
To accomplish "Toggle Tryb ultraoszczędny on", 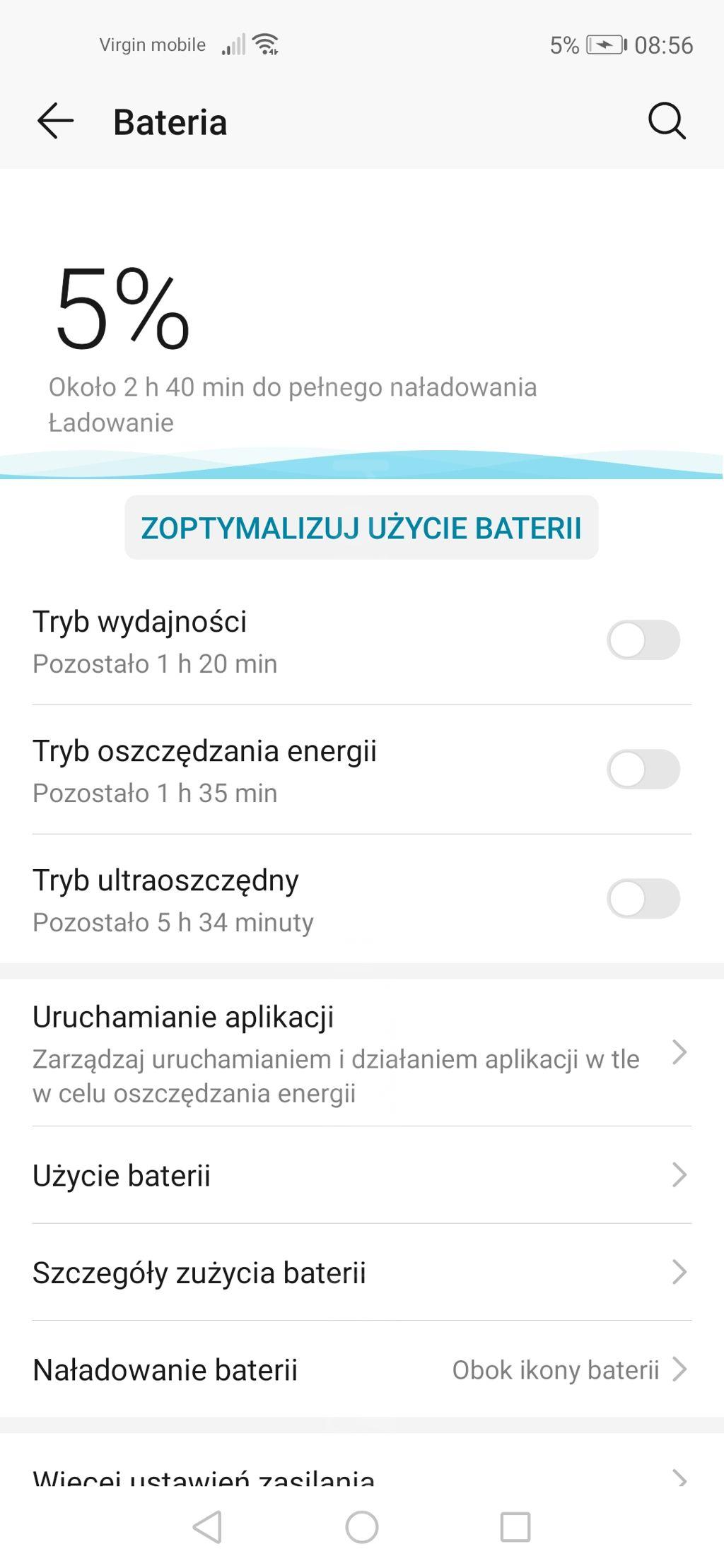I will tap(643, 899).
